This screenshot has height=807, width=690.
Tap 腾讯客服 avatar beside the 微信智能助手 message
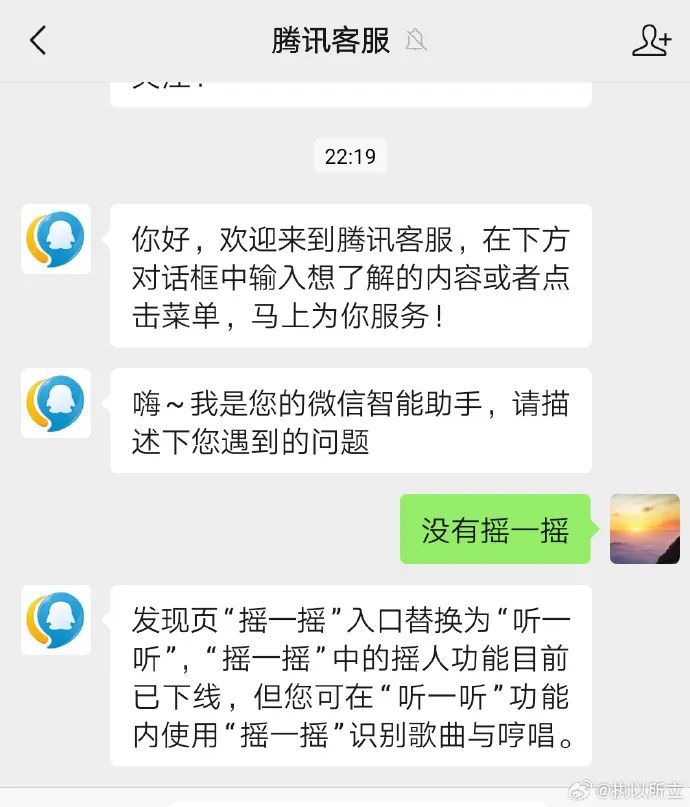(x=56, y=402)
